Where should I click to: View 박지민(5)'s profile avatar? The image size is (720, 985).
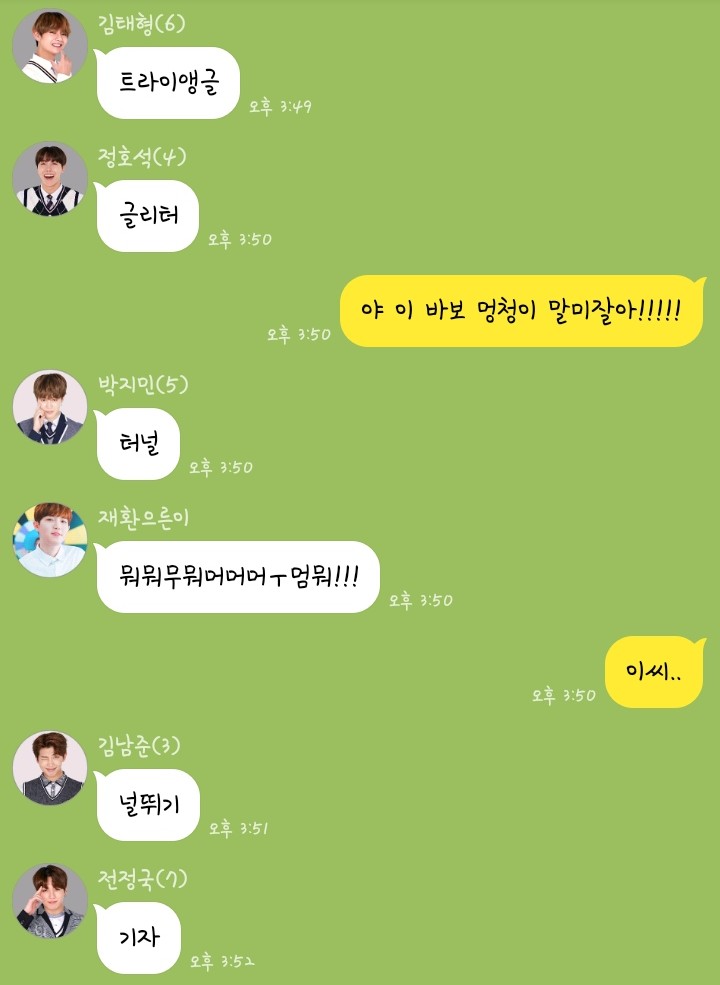[50, 407]
